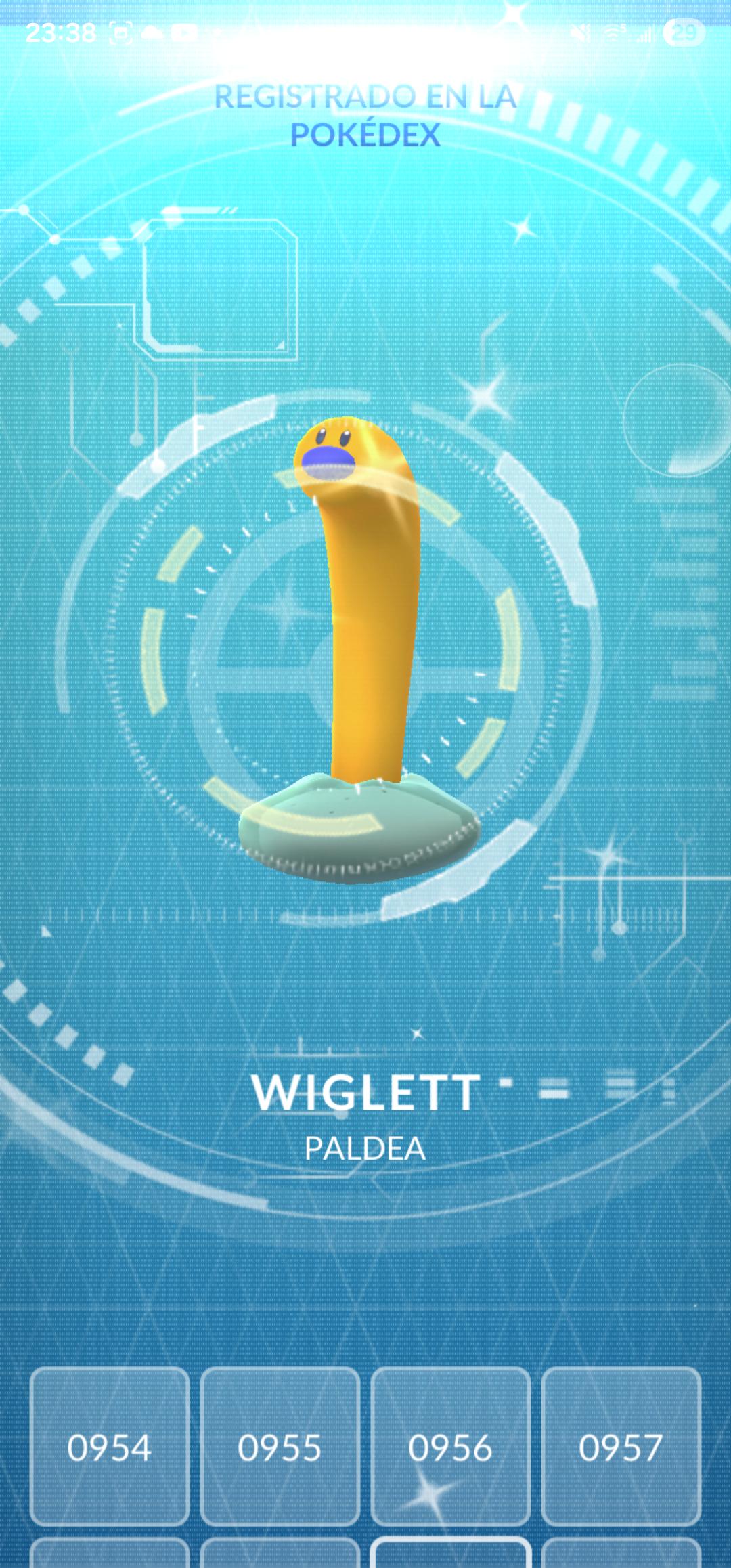Open Pokédex entry 0954
This screenshot has width=731, height=1568.
point(109,1447)
